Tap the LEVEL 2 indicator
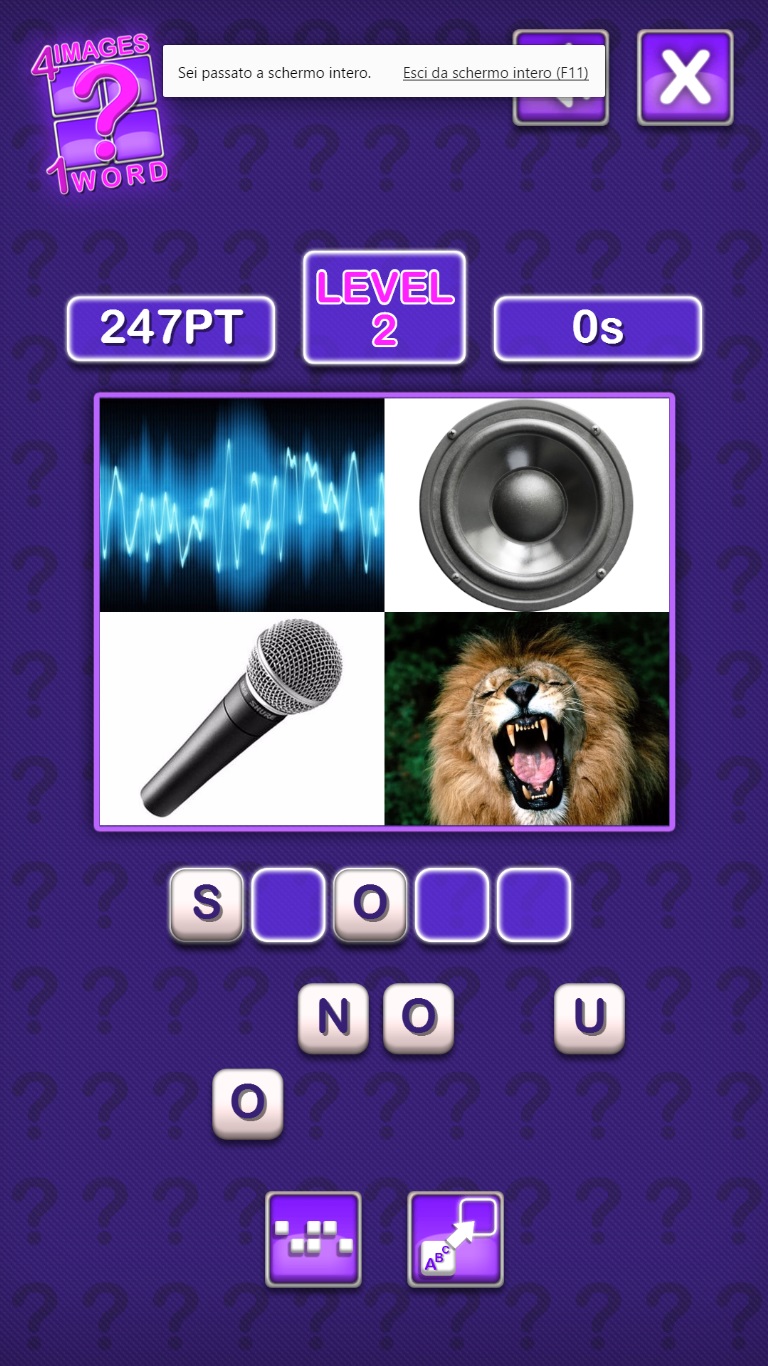 pyautogui.click(x=384, y=306)
